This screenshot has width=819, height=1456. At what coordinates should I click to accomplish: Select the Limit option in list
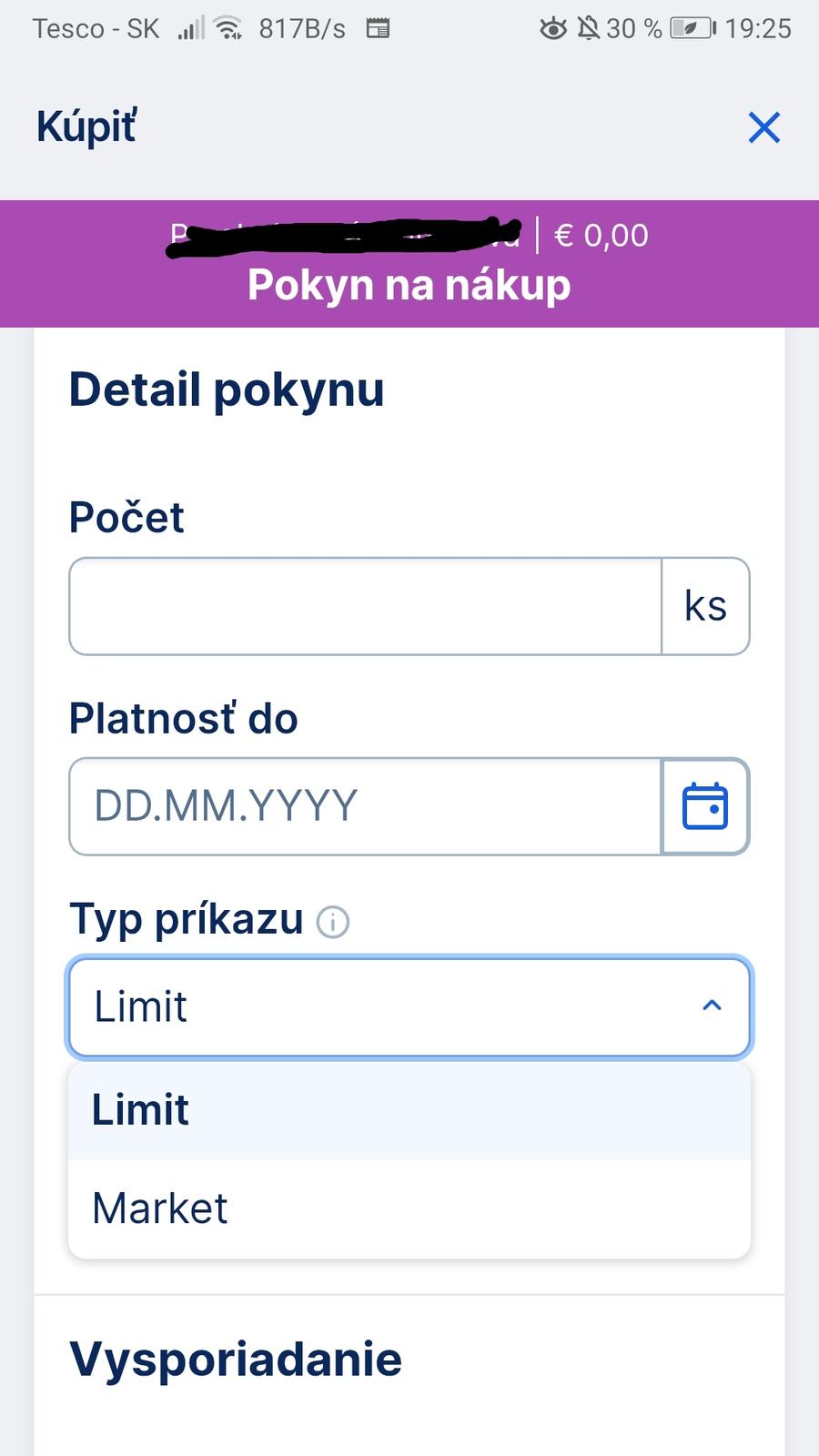tap(409, 1111)
